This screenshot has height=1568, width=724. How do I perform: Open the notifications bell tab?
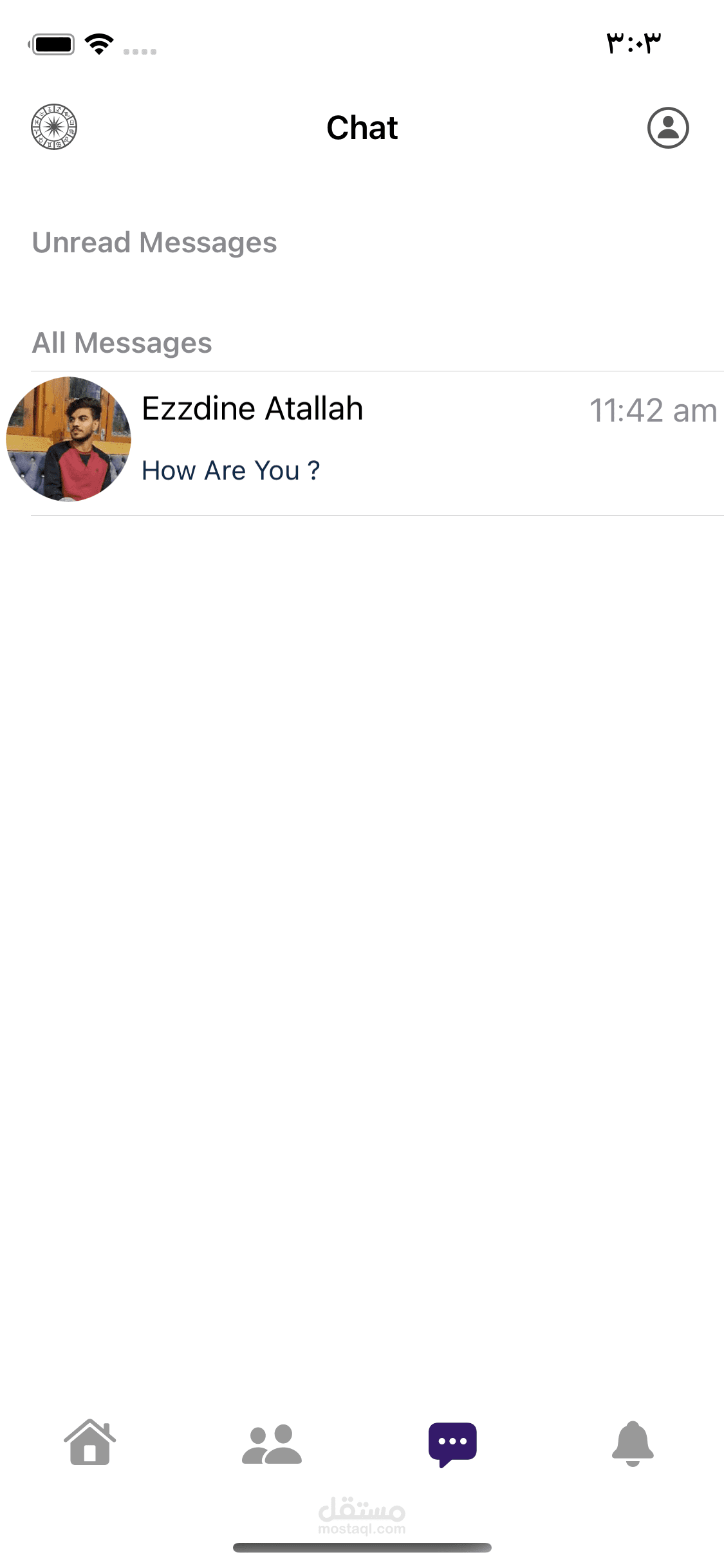633,1443
